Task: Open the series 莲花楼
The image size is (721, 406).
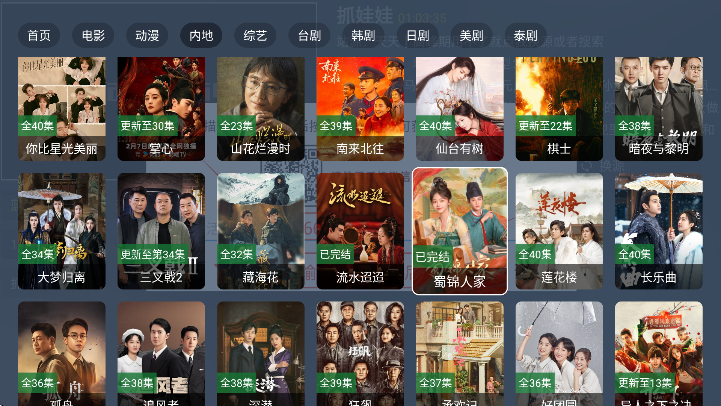Action: coord(559,230)
